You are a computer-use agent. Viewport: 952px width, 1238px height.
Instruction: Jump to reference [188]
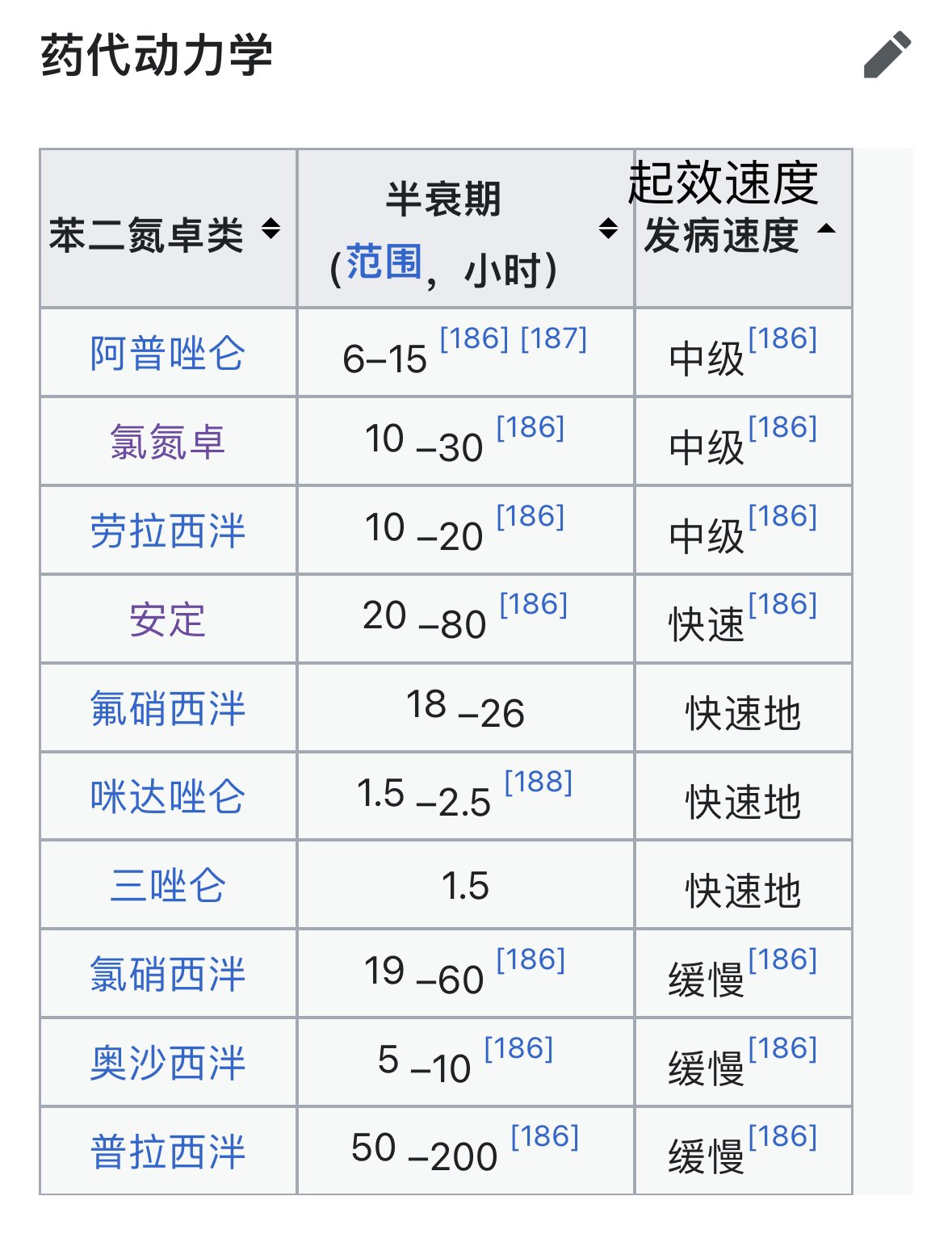pos(538,783)
